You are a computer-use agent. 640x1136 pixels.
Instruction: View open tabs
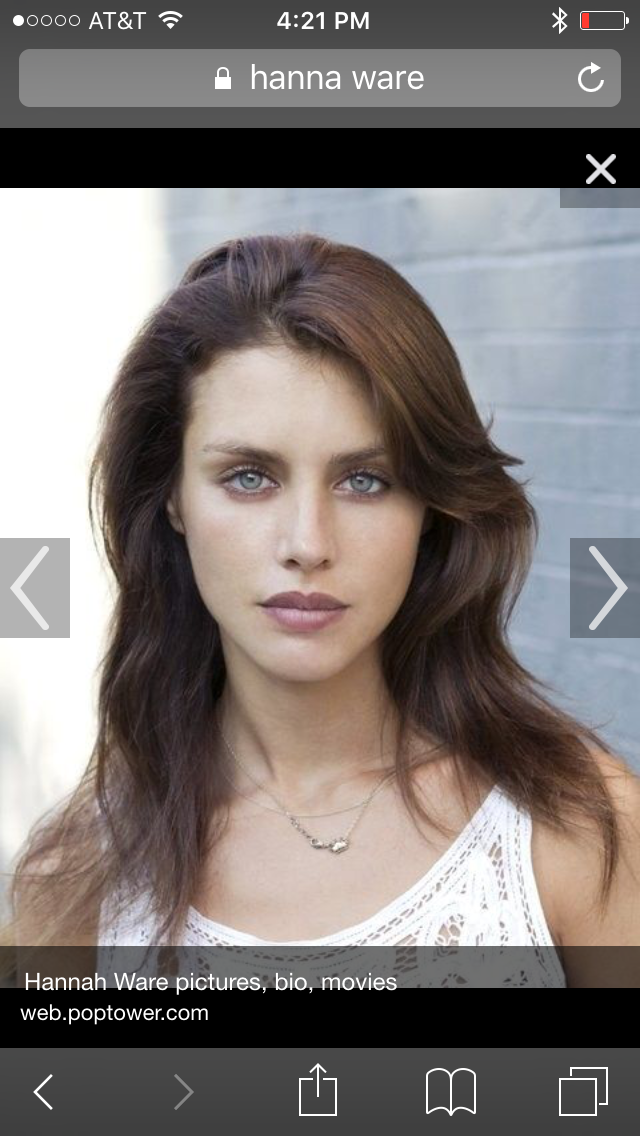[583, 1091]
